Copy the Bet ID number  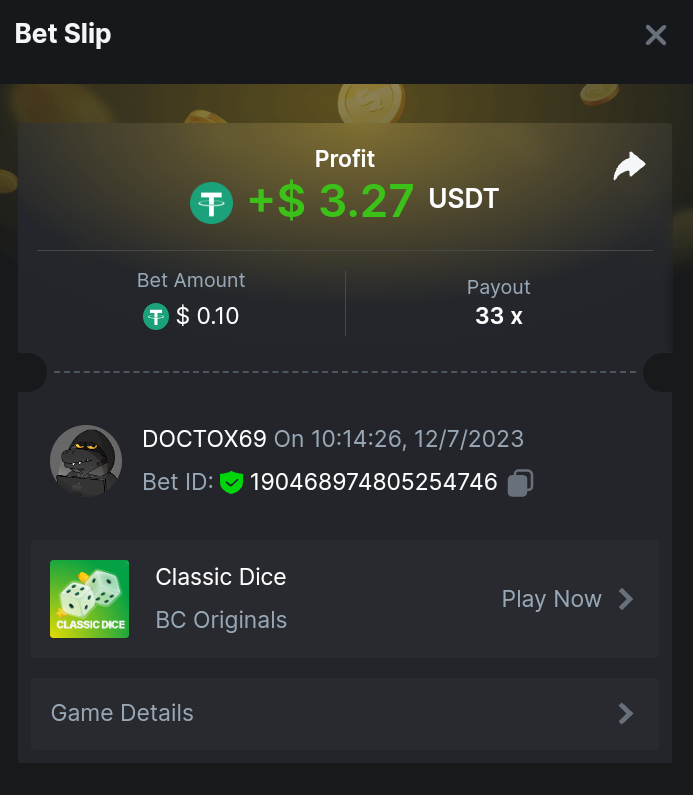[520, 483]
